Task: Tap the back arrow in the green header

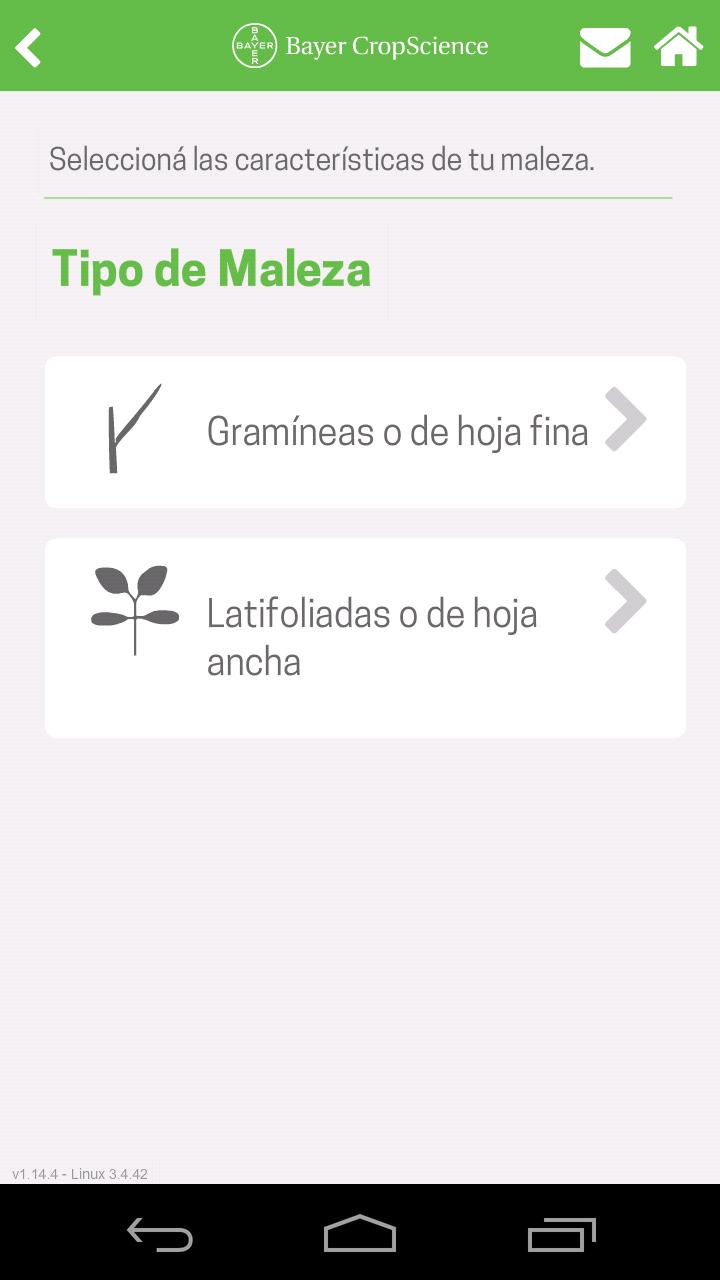Action: coord(28,47)
